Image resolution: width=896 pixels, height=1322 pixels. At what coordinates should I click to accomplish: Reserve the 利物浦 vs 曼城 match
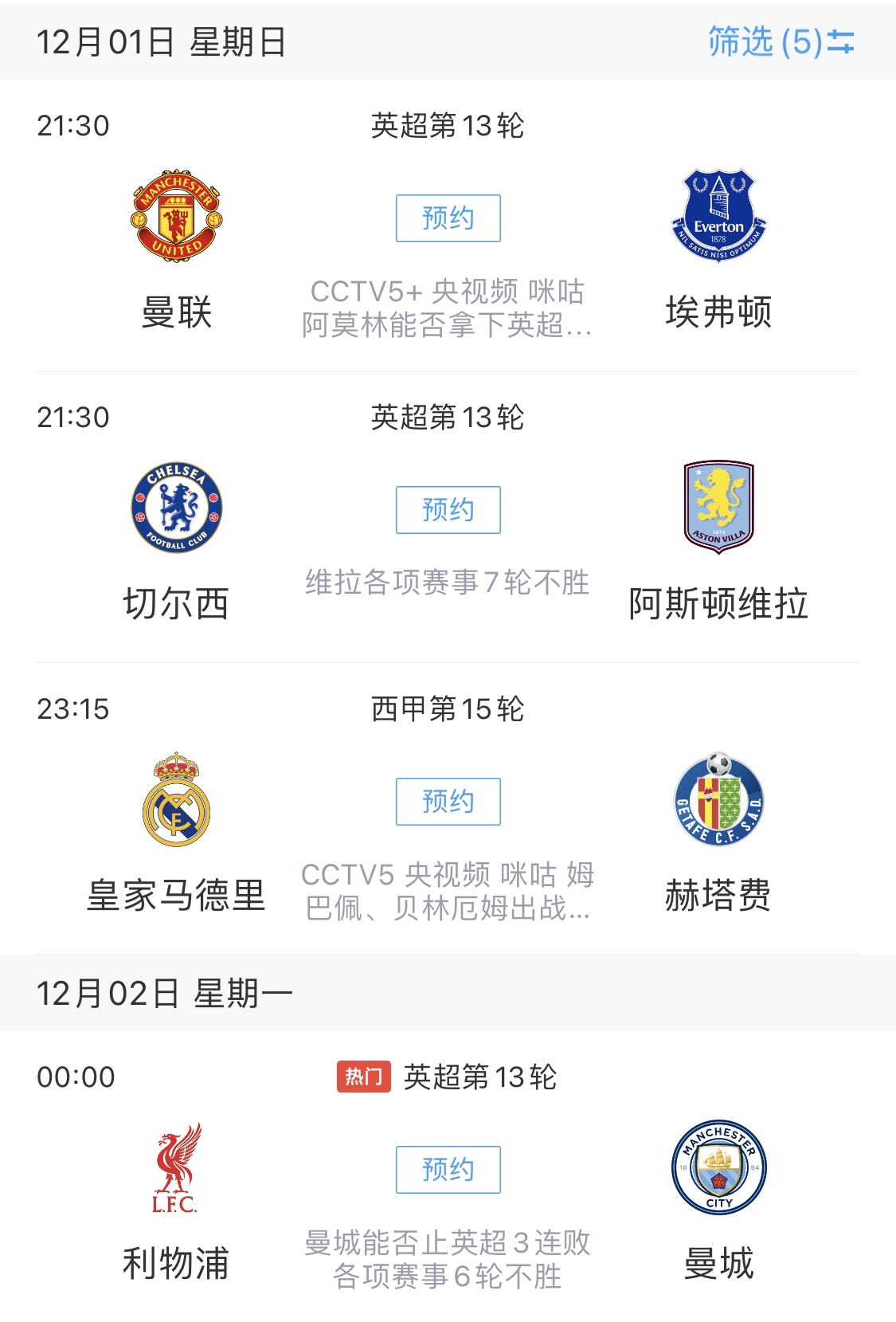pos(448,1170)
